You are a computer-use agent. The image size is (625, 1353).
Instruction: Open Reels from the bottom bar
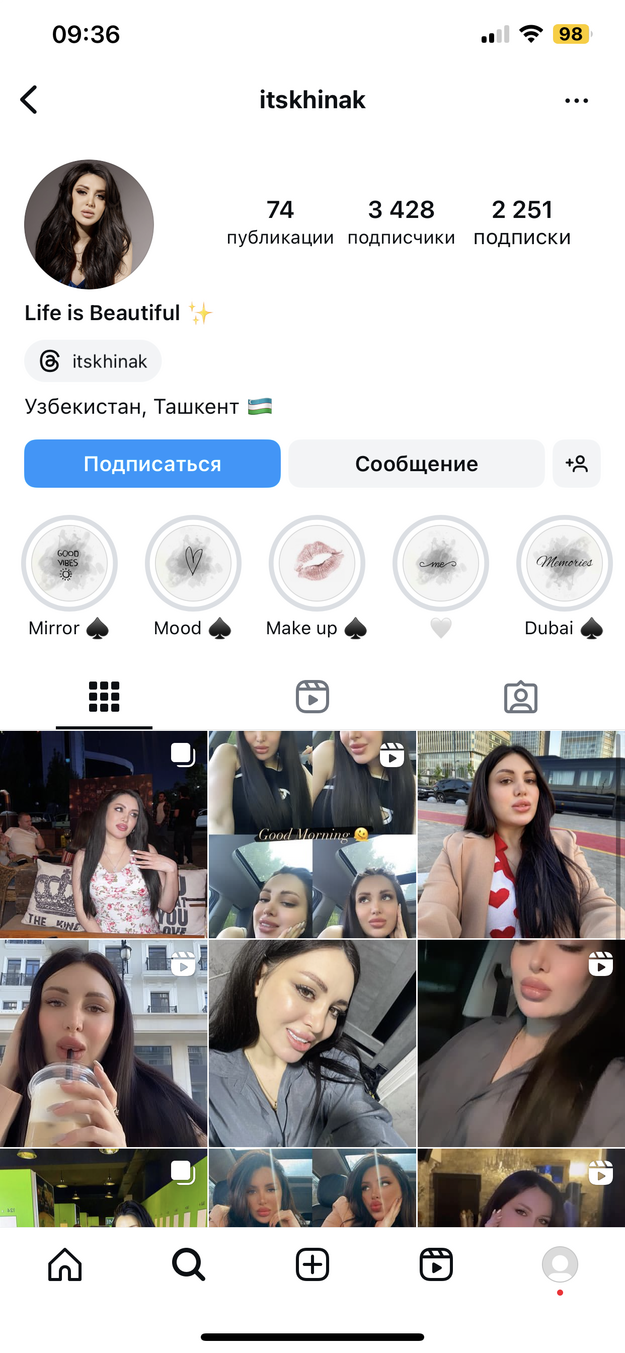[436, 1265]
